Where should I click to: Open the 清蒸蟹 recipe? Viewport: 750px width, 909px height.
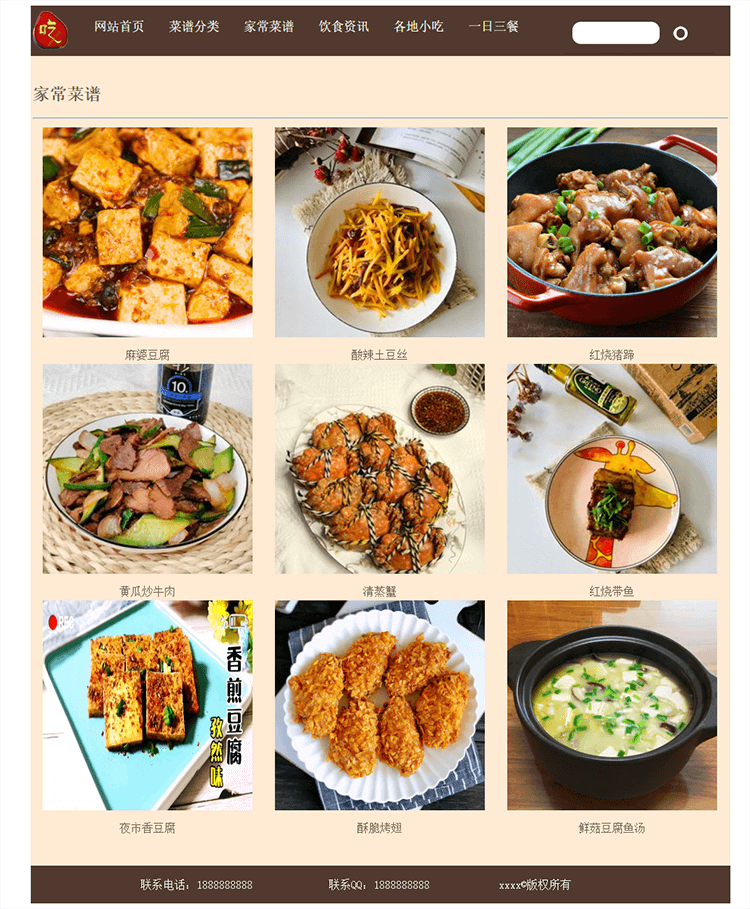point(380,469)
